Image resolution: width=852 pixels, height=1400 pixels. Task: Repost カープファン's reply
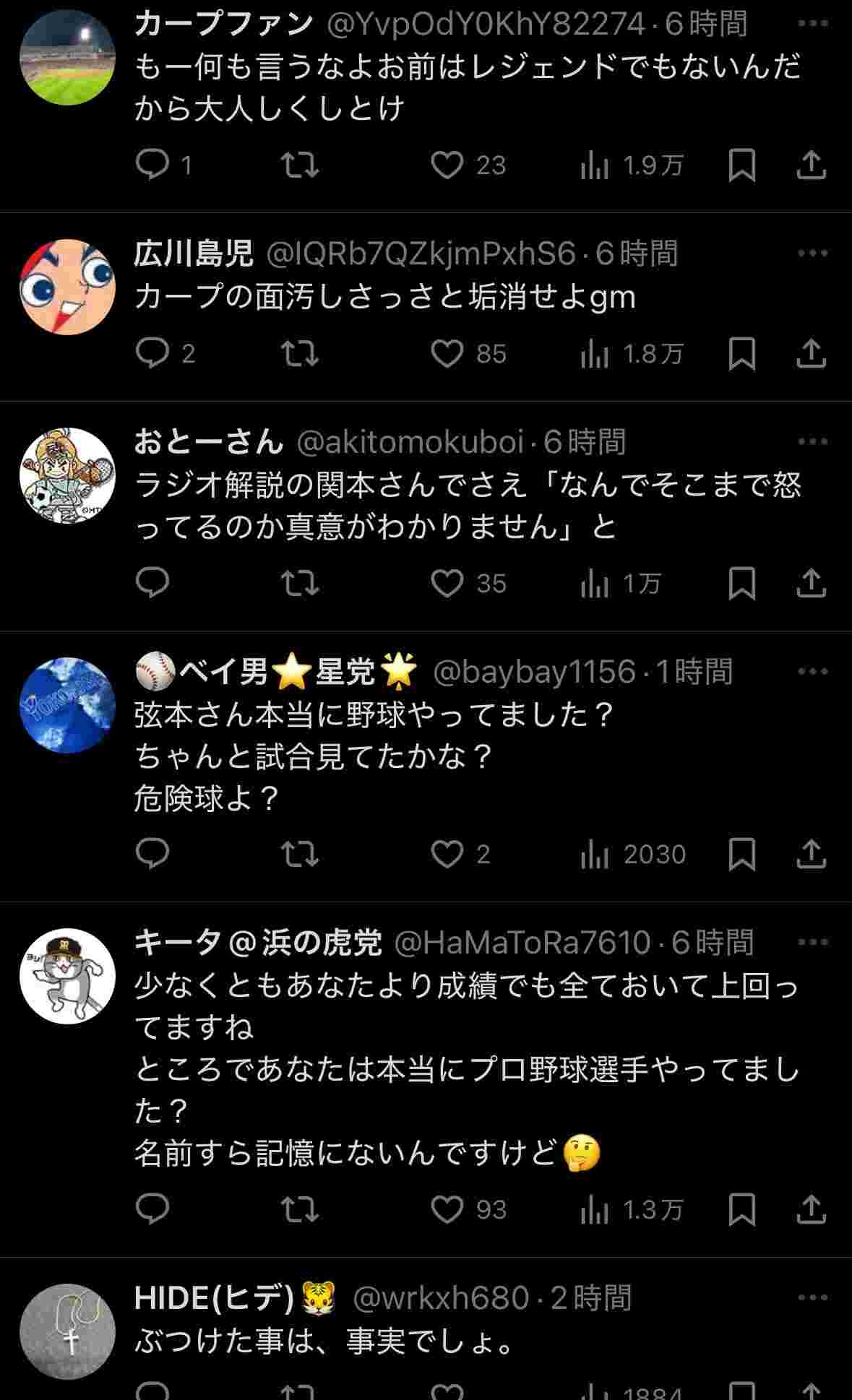coord(299,165)
